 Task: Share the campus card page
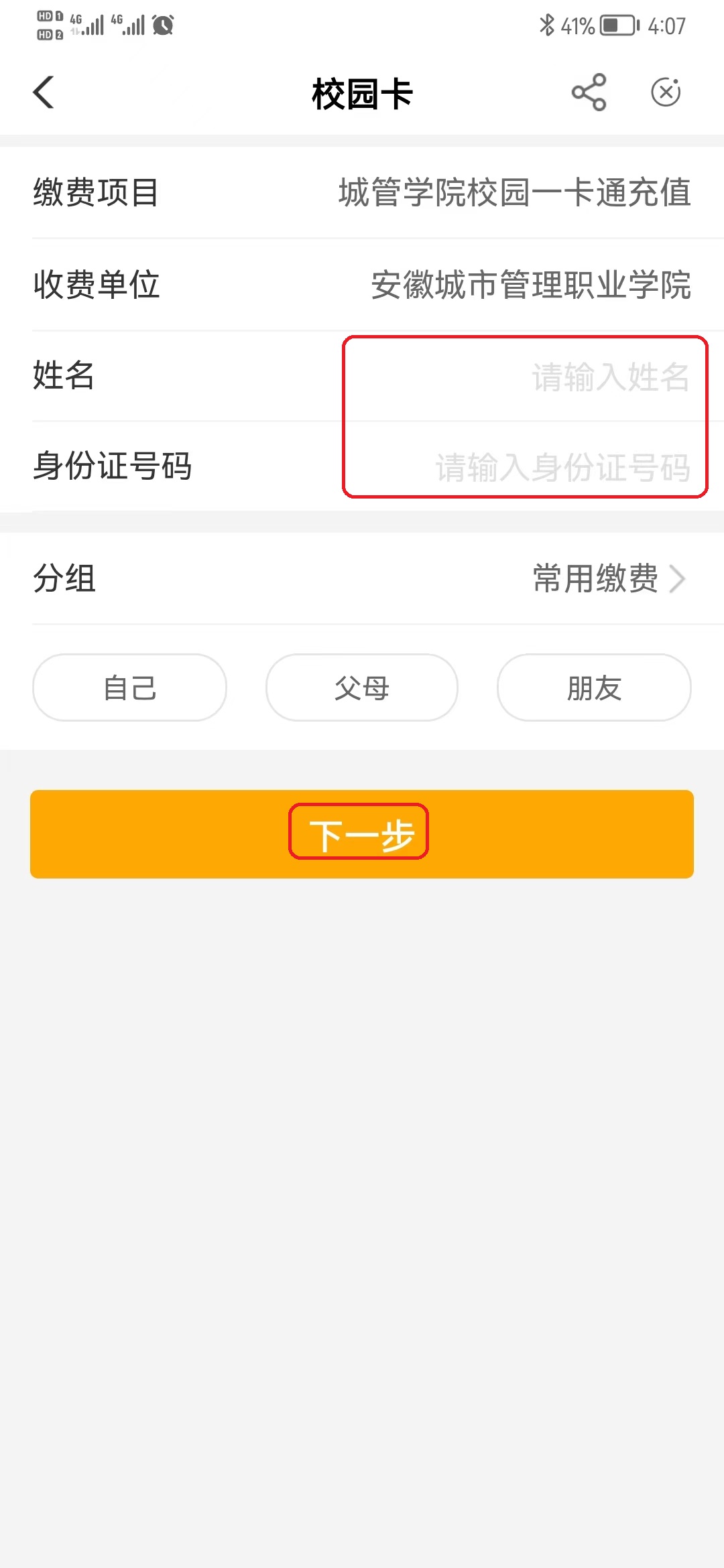[x=589, y=92]
